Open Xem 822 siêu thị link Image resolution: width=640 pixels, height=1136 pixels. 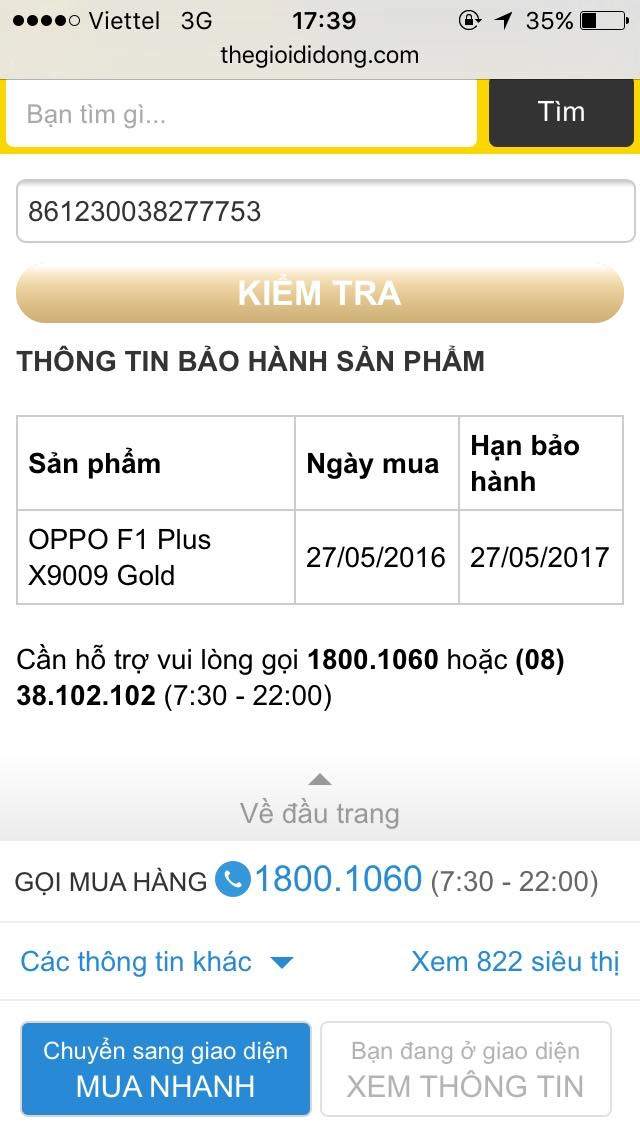coord(515,961)
